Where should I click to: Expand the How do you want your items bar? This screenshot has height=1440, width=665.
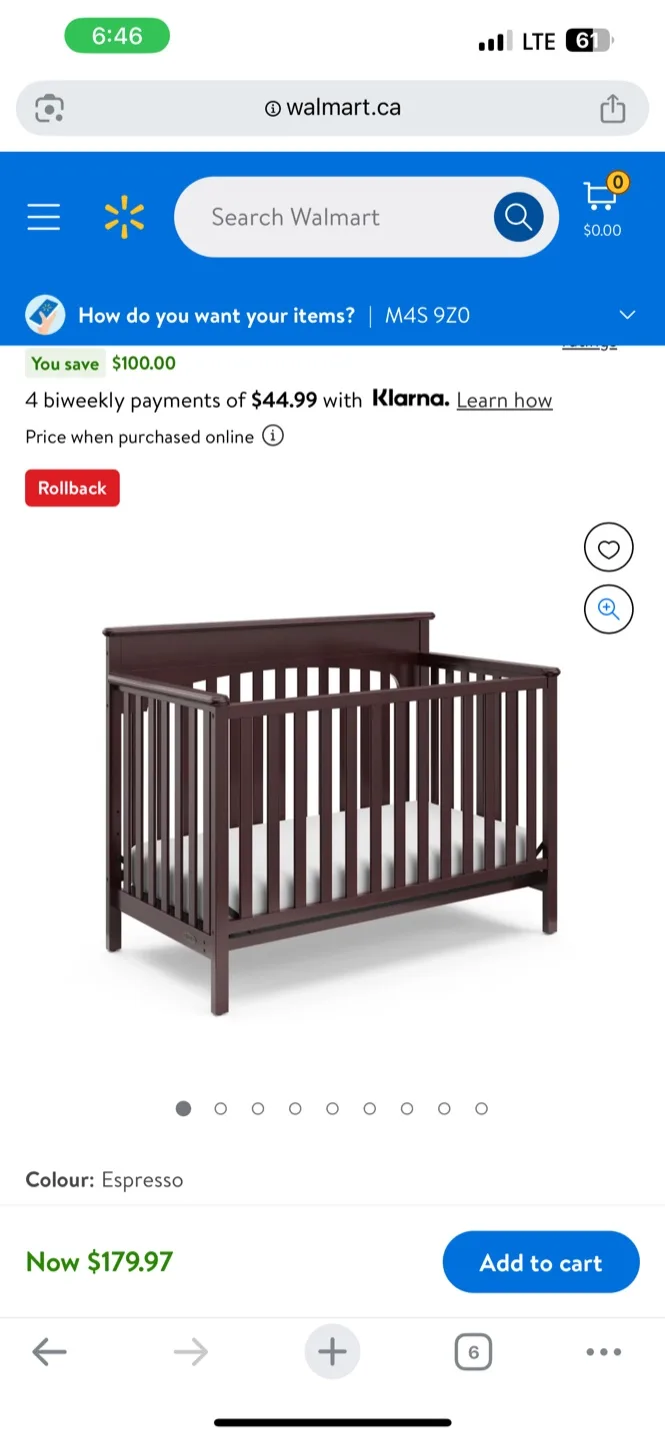click(332, 316)
